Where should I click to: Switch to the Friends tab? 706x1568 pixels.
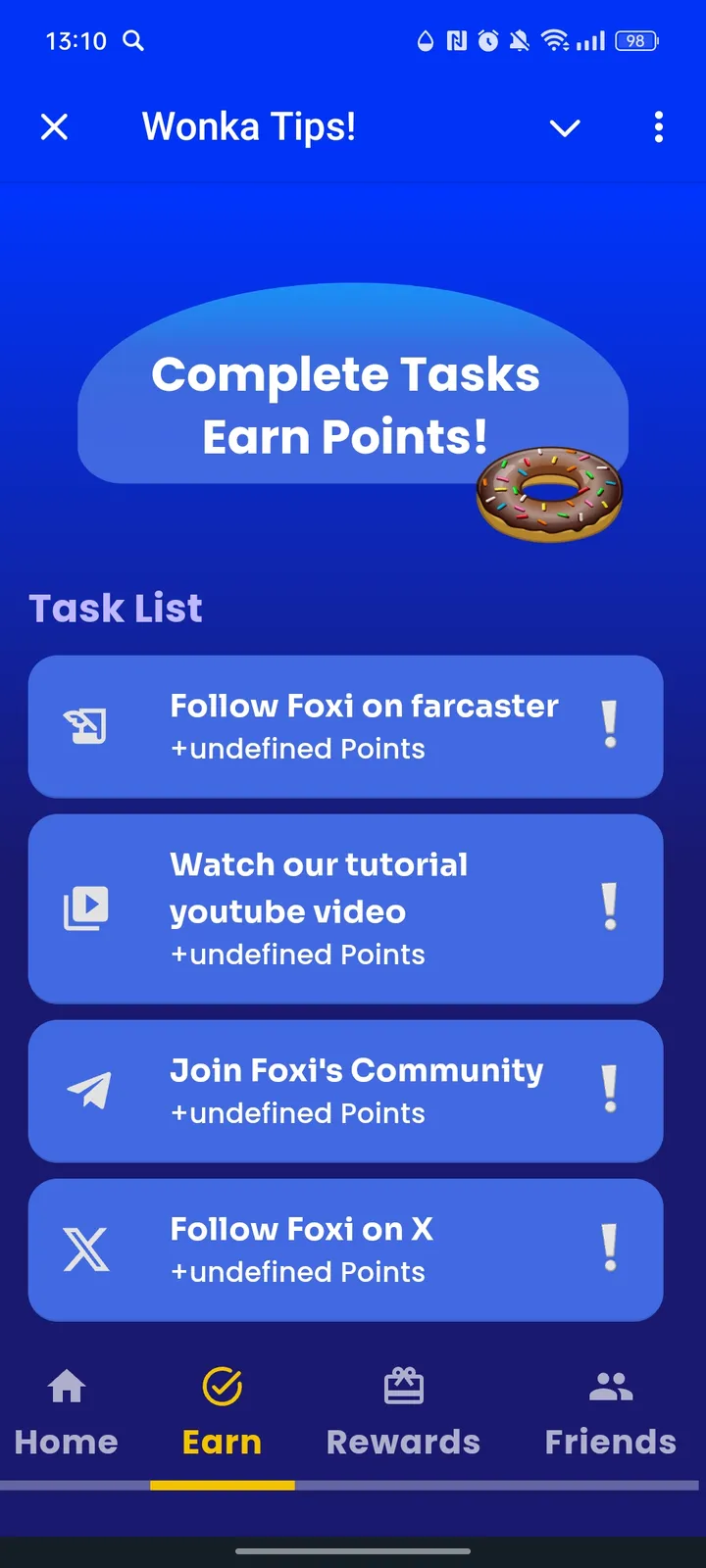pos(610,1411)
